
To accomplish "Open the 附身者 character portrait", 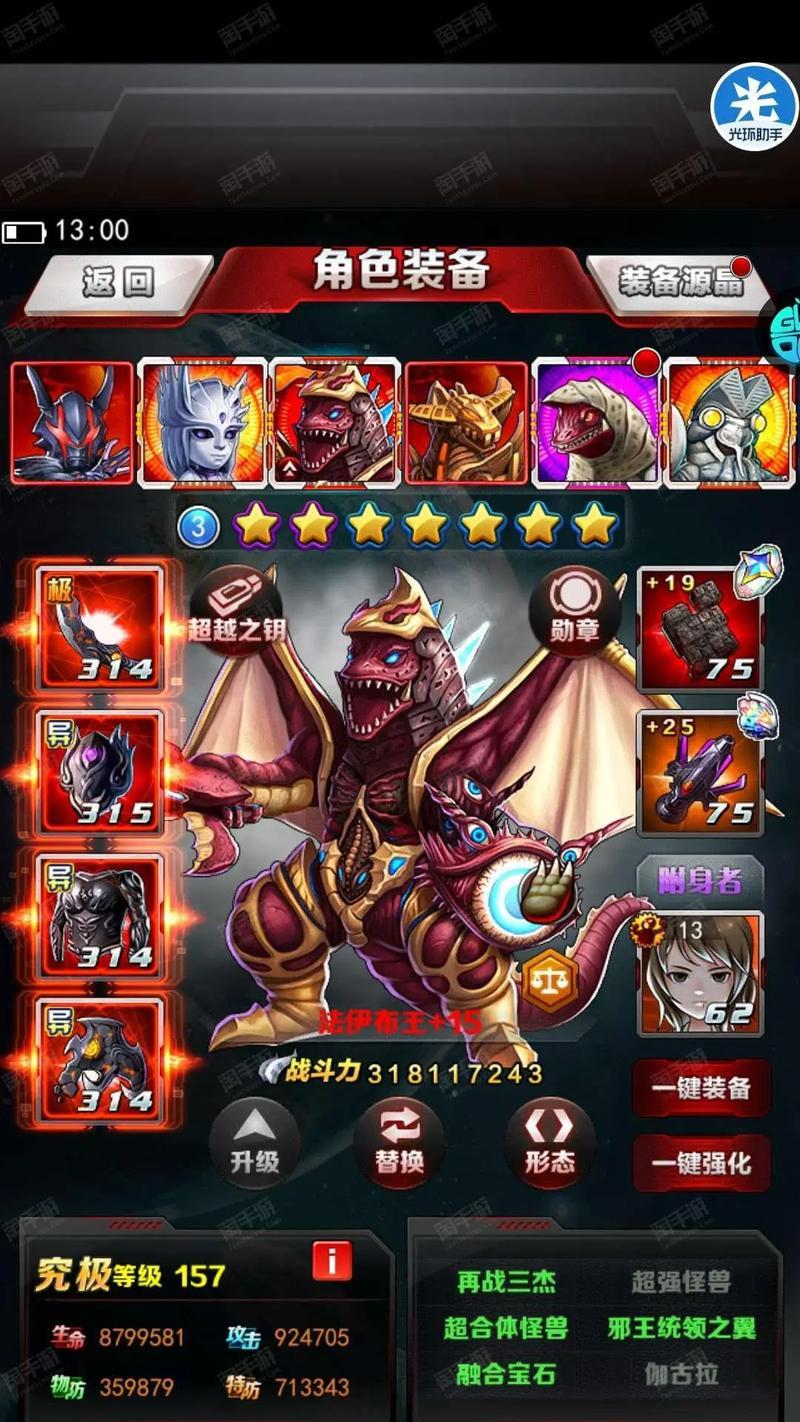I will pos(699,972).
